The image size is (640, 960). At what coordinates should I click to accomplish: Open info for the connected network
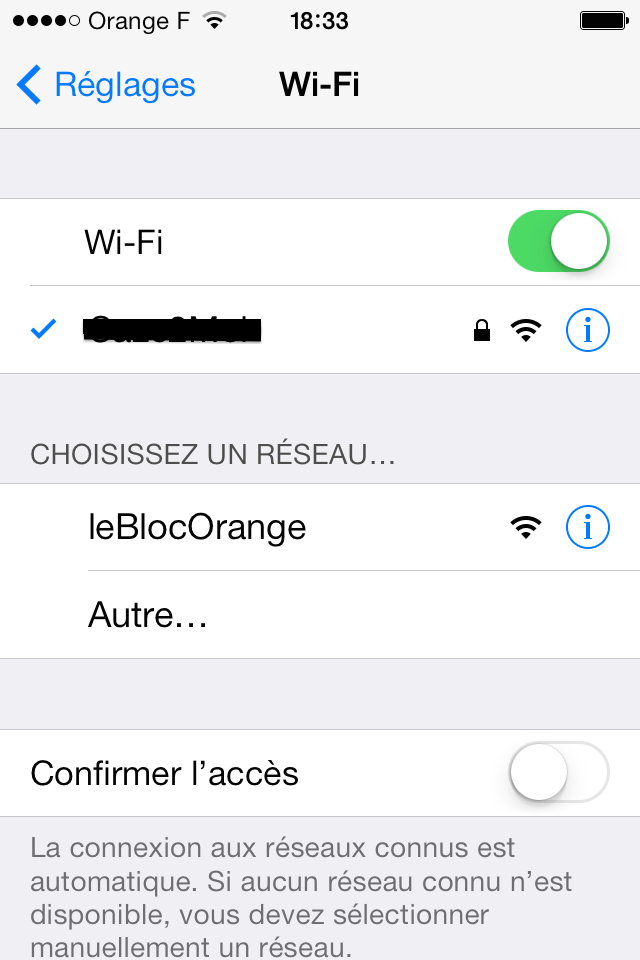click(x=587, y=329)
